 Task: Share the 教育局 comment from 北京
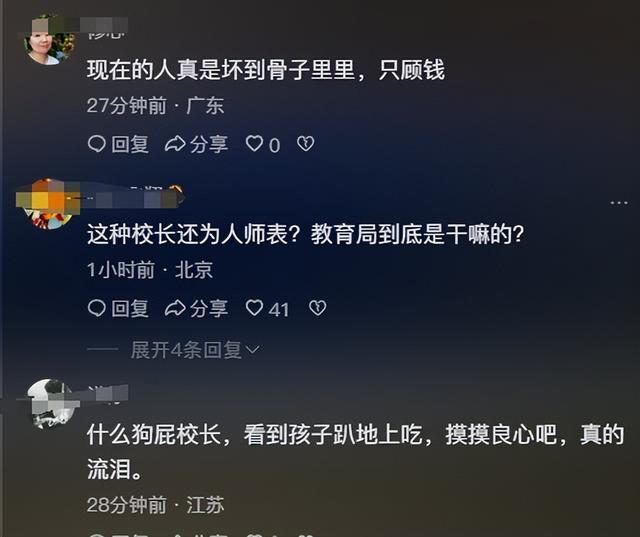(x=196, y=308)
